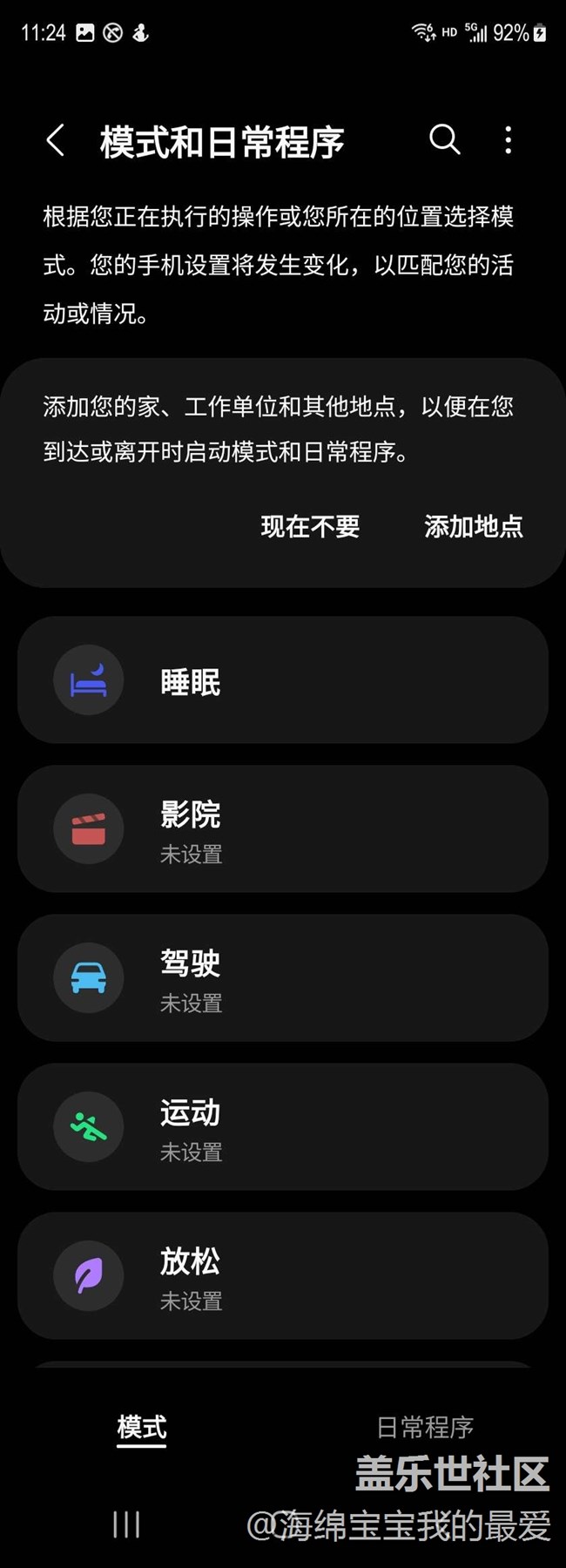Viewport: 566px width, 1568px height.
Task: Open the 运动 mode
Action: (x=282, y=1126)
